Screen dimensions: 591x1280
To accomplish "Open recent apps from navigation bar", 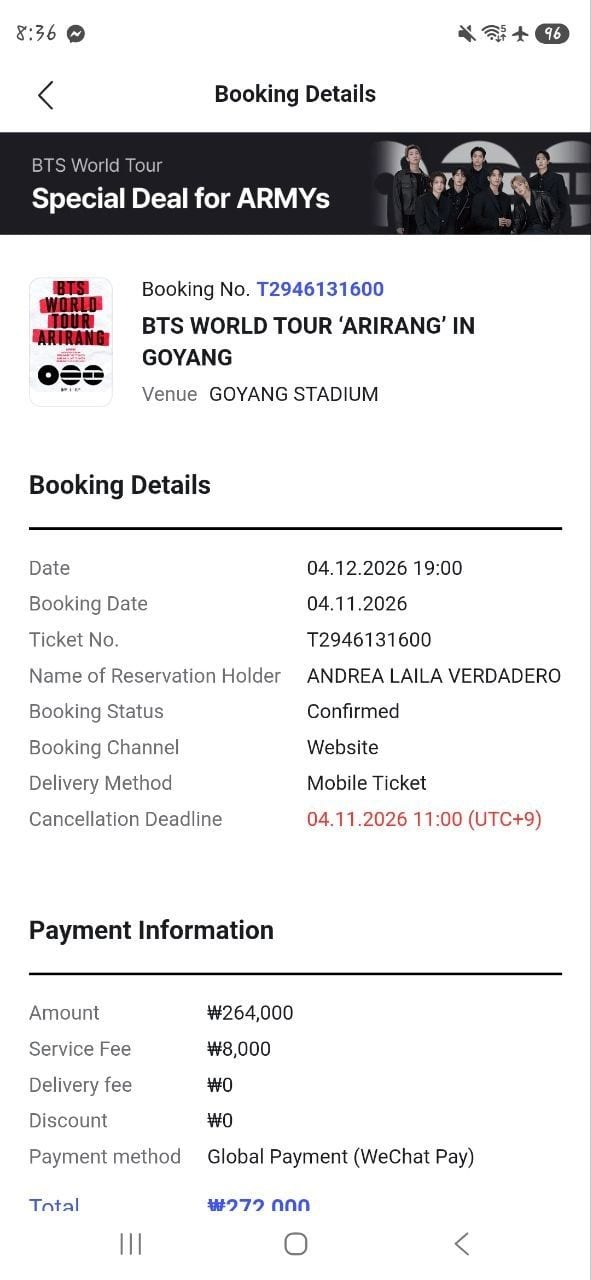I will click(131, 1243).
